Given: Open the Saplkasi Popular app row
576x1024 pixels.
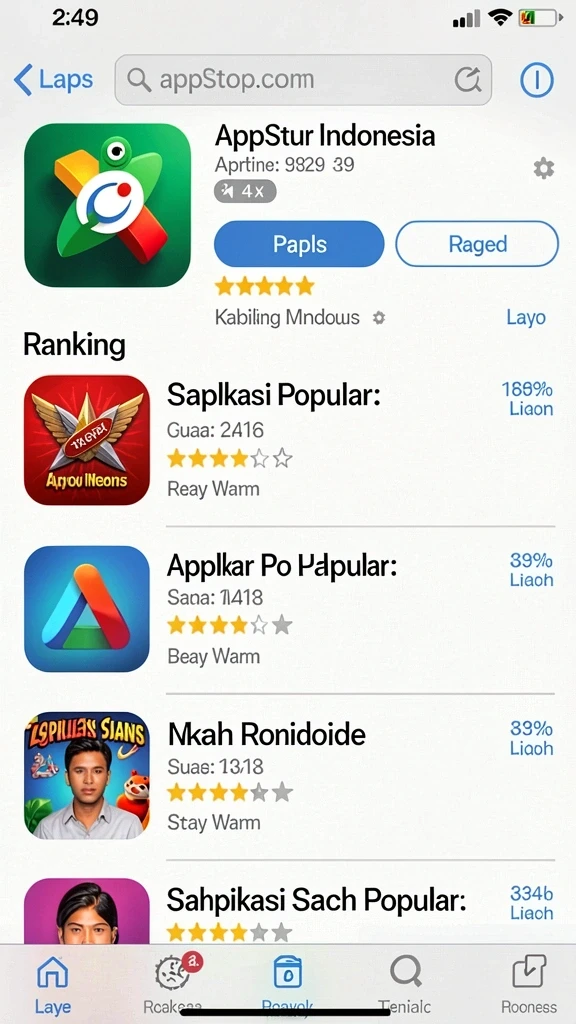Looking at the screenshot, I should point(289,440).
